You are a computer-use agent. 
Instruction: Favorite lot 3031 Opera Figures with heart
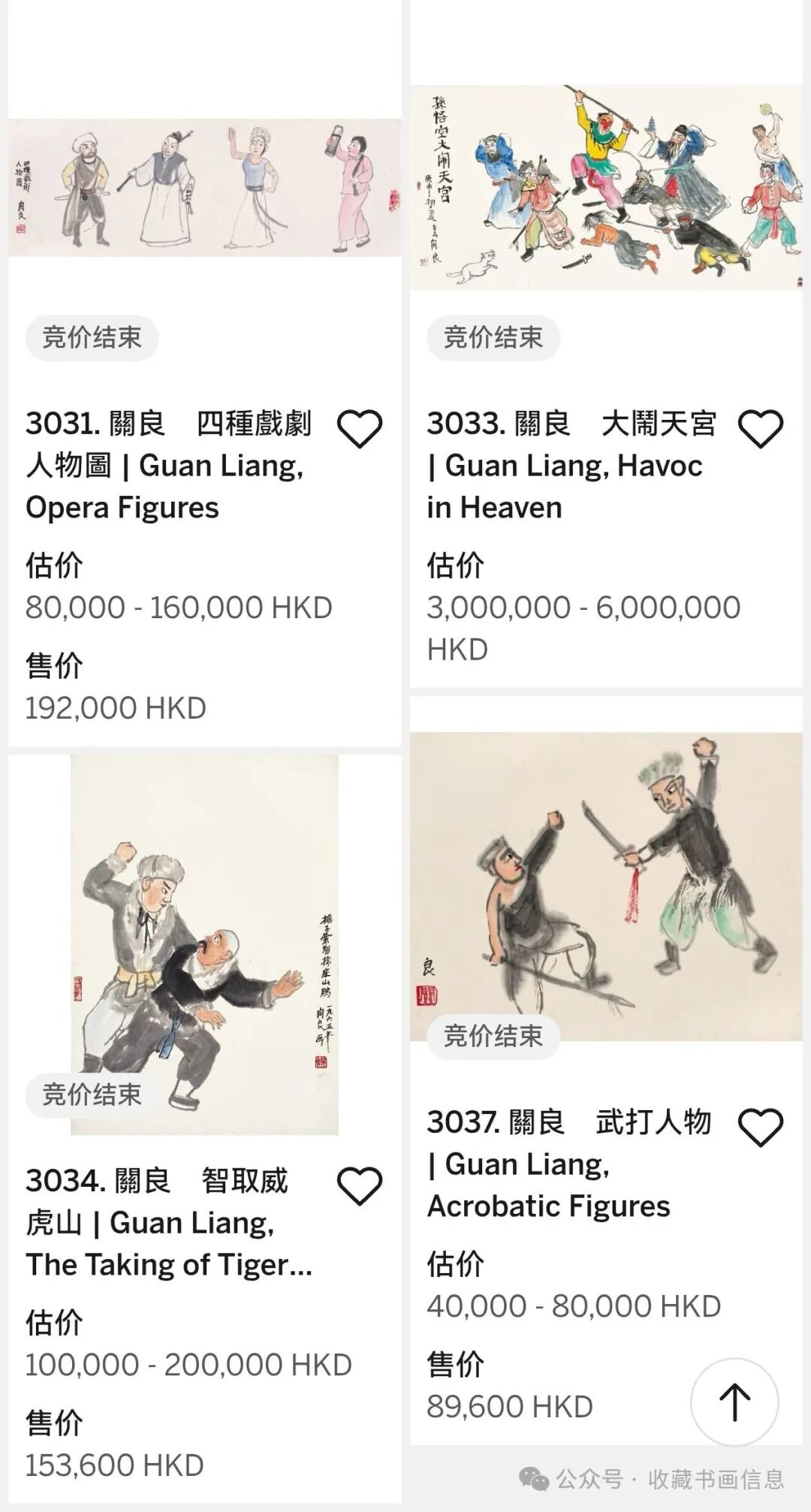(360, 429)
